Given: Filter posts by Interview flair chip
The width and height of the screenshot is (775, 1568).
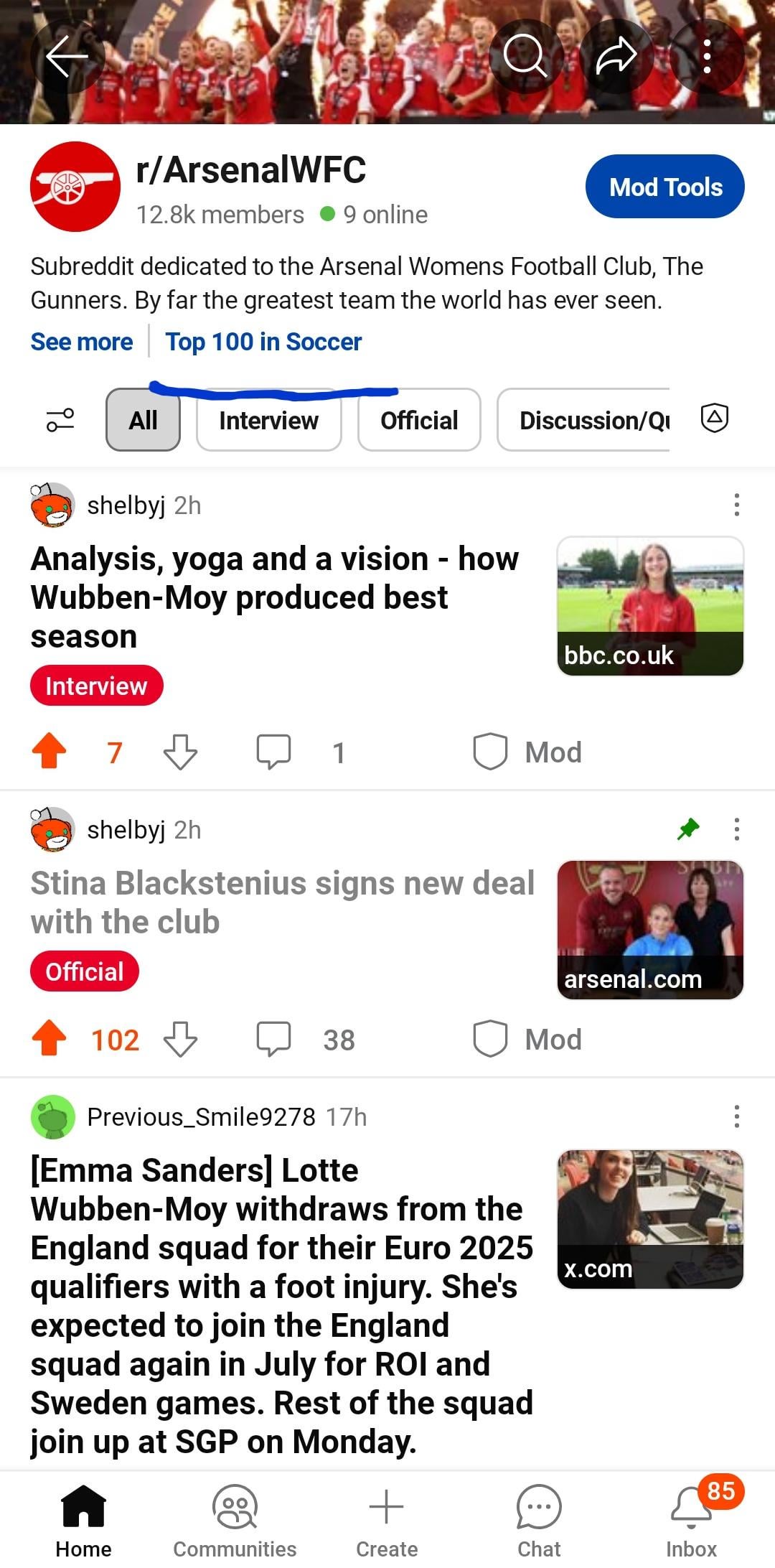Looking at the screenshot, I should click(x=268, y=420).
